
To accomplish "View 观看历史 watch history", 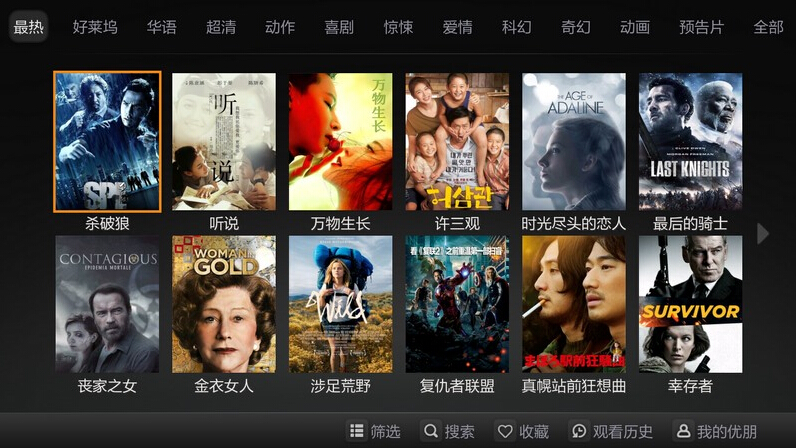I will (611, 431).
